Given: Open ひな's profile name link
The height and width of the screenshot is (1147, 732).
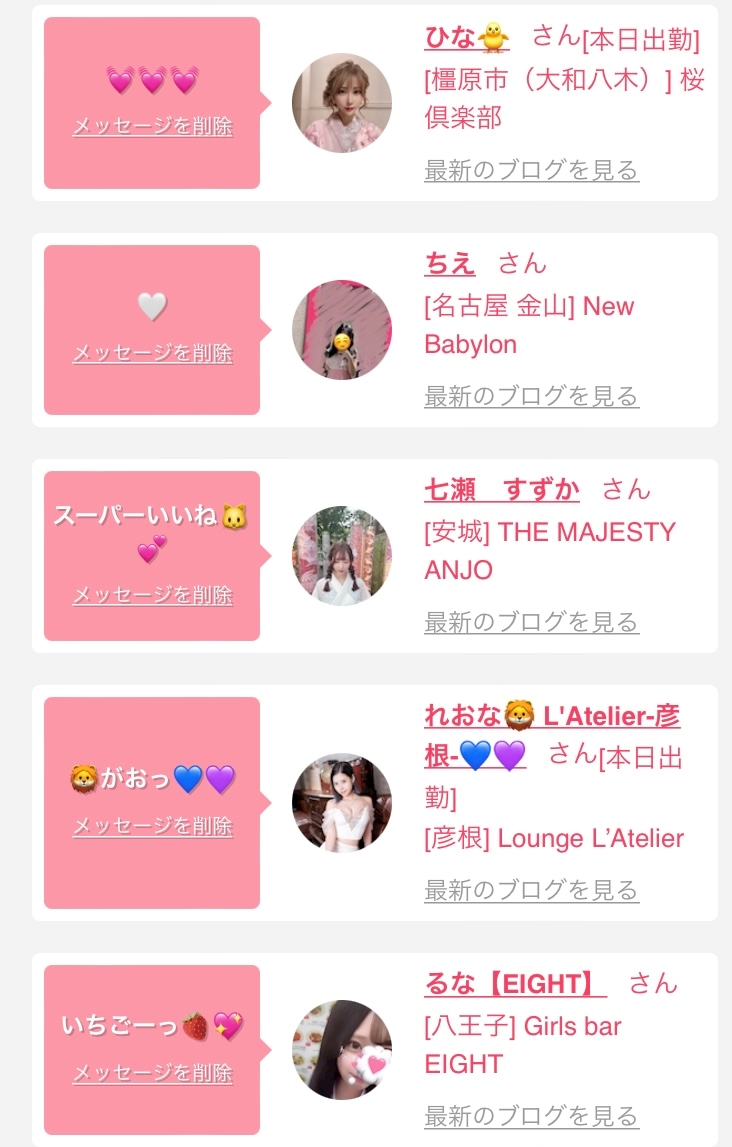Looking at the screenshot, I should (x=467, y=37).
